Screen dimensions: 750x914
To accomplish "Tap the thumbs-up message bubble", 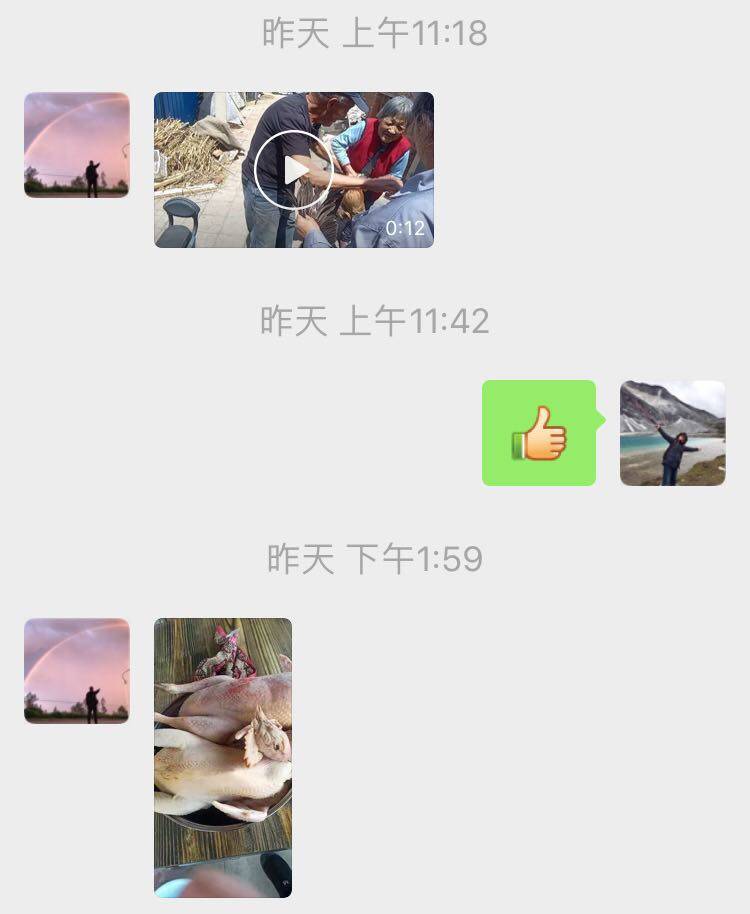I will pos(539,433).
